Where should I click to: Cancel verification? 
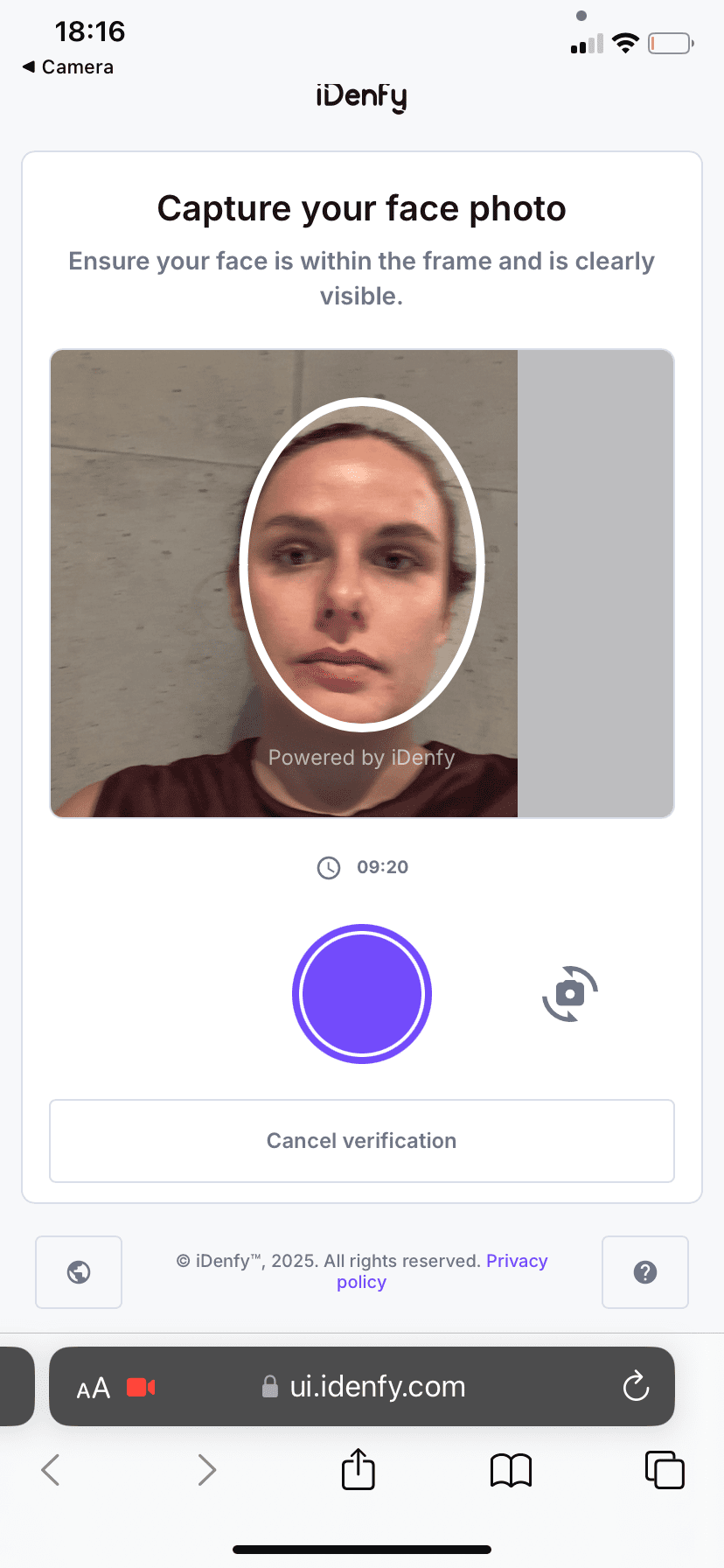pyautogui.click(x=361, y=1140)
